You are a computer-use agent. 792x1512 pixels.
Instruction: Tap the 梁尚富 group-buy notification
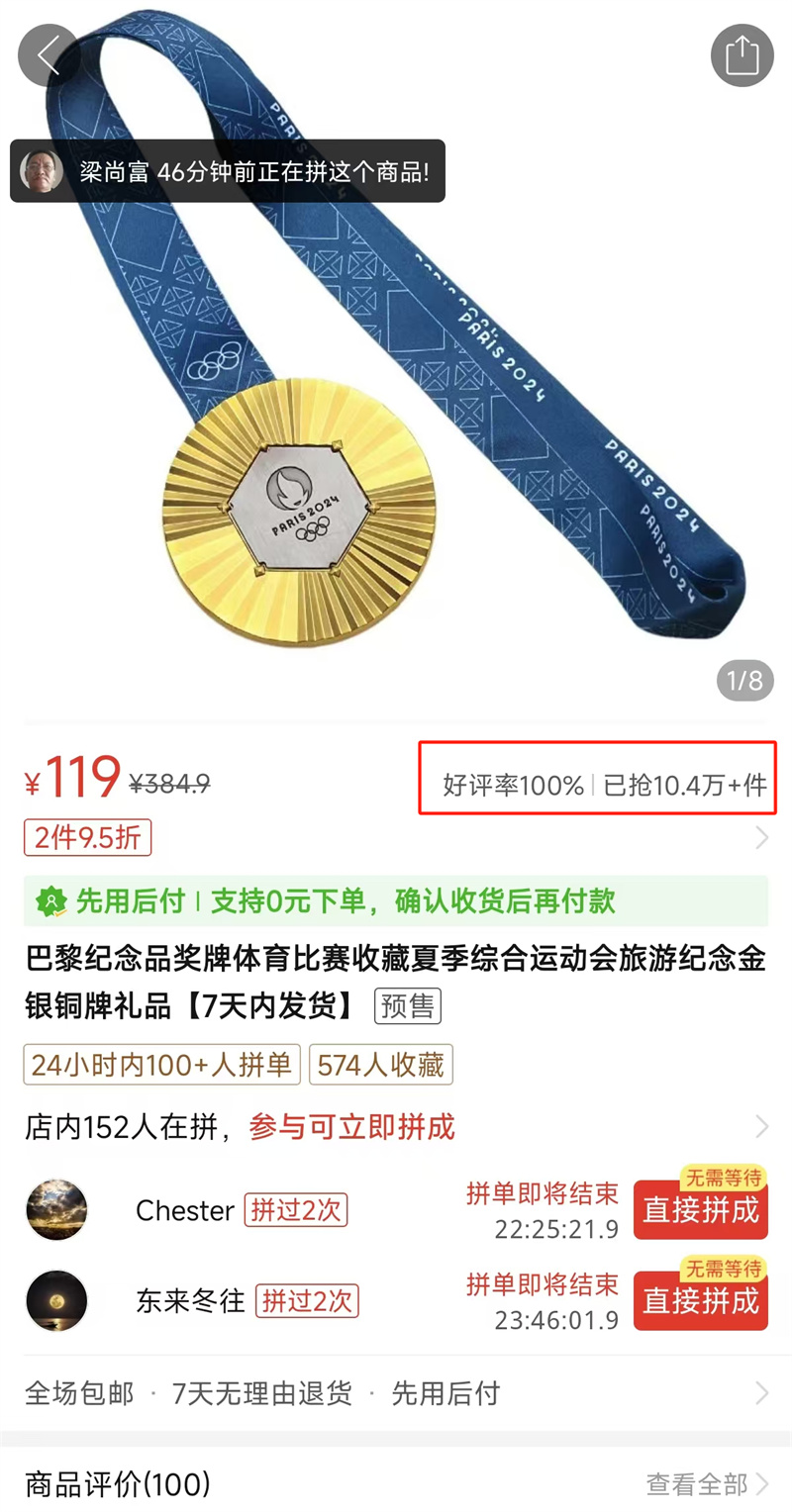point(228,171)
